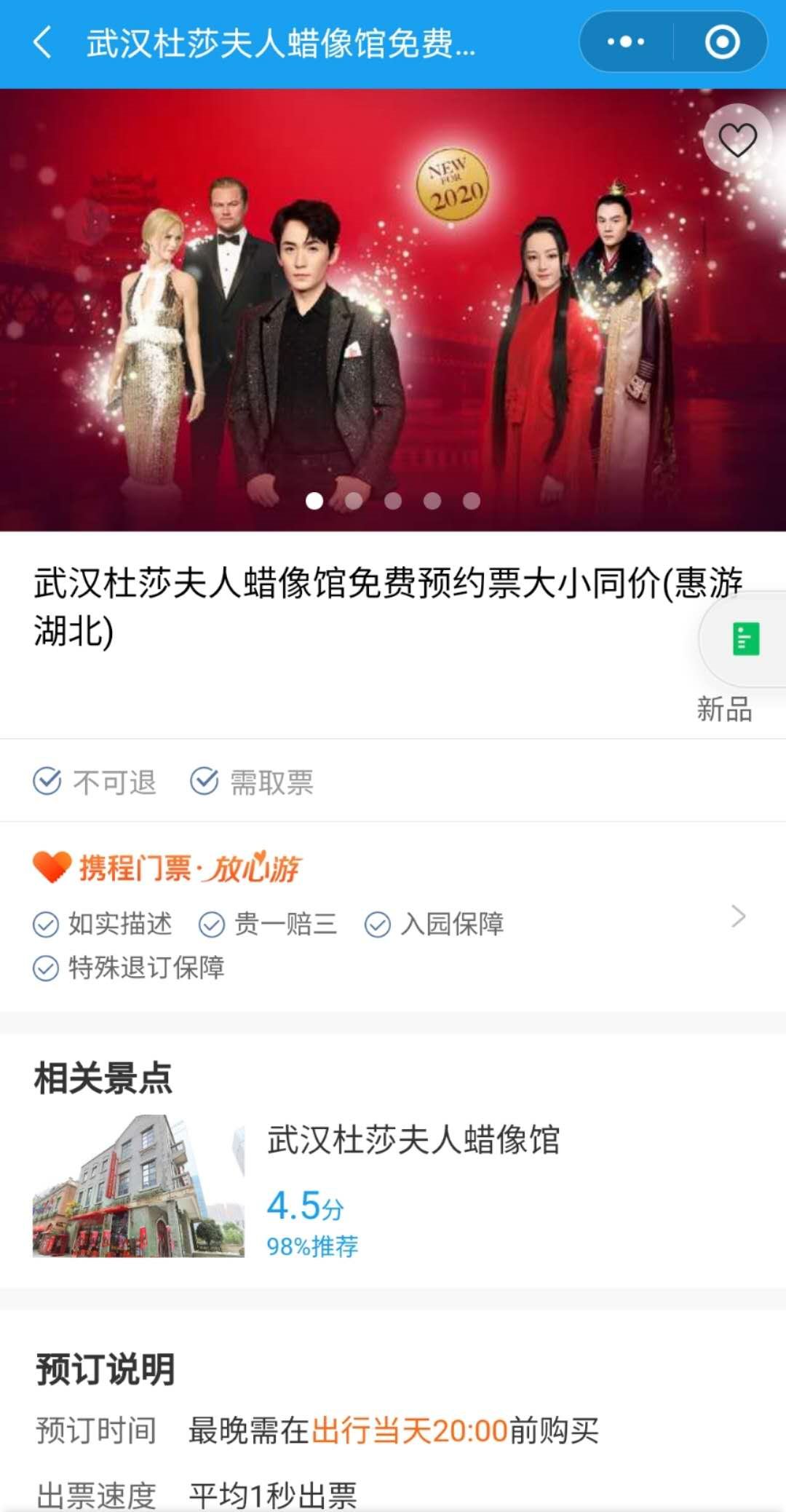Open the 武汉杜莎夫人蜡像馆 attraction card
Screen dimensions: 786x1512
(393, 1185)
